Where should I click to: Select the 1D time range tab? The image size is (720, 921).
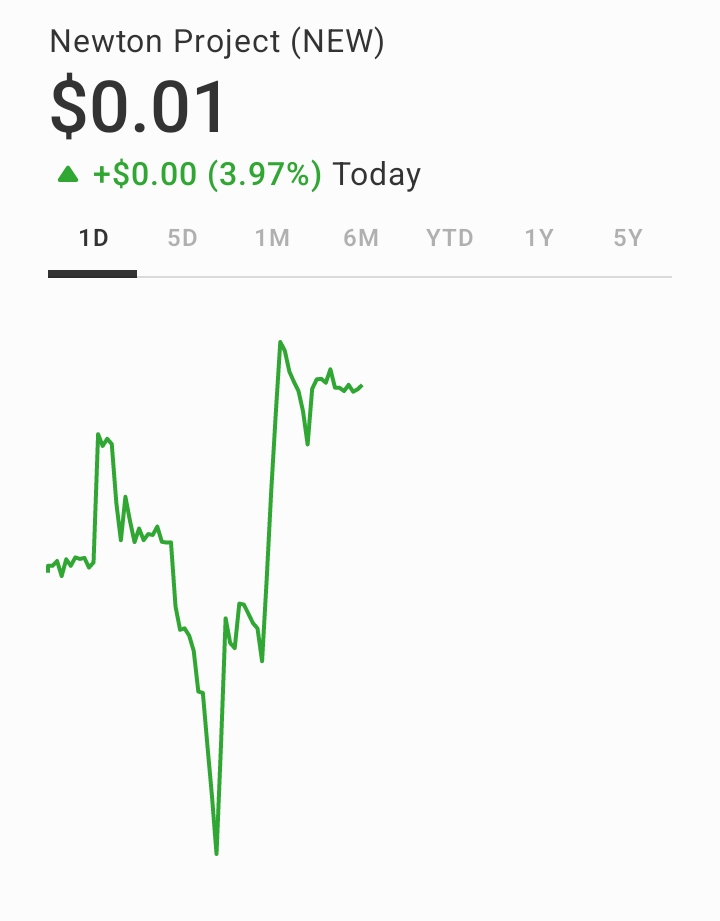click(x=93, y=239)
